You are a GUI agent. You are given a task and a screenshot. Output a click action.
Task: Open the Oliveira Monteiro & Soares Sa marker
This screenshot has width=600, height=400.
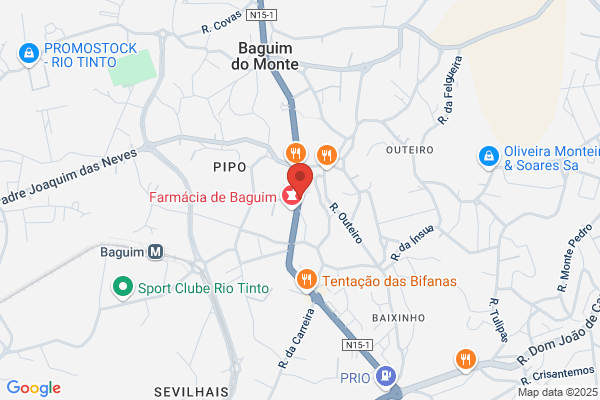pyautogui.click(x=489, y=157)
